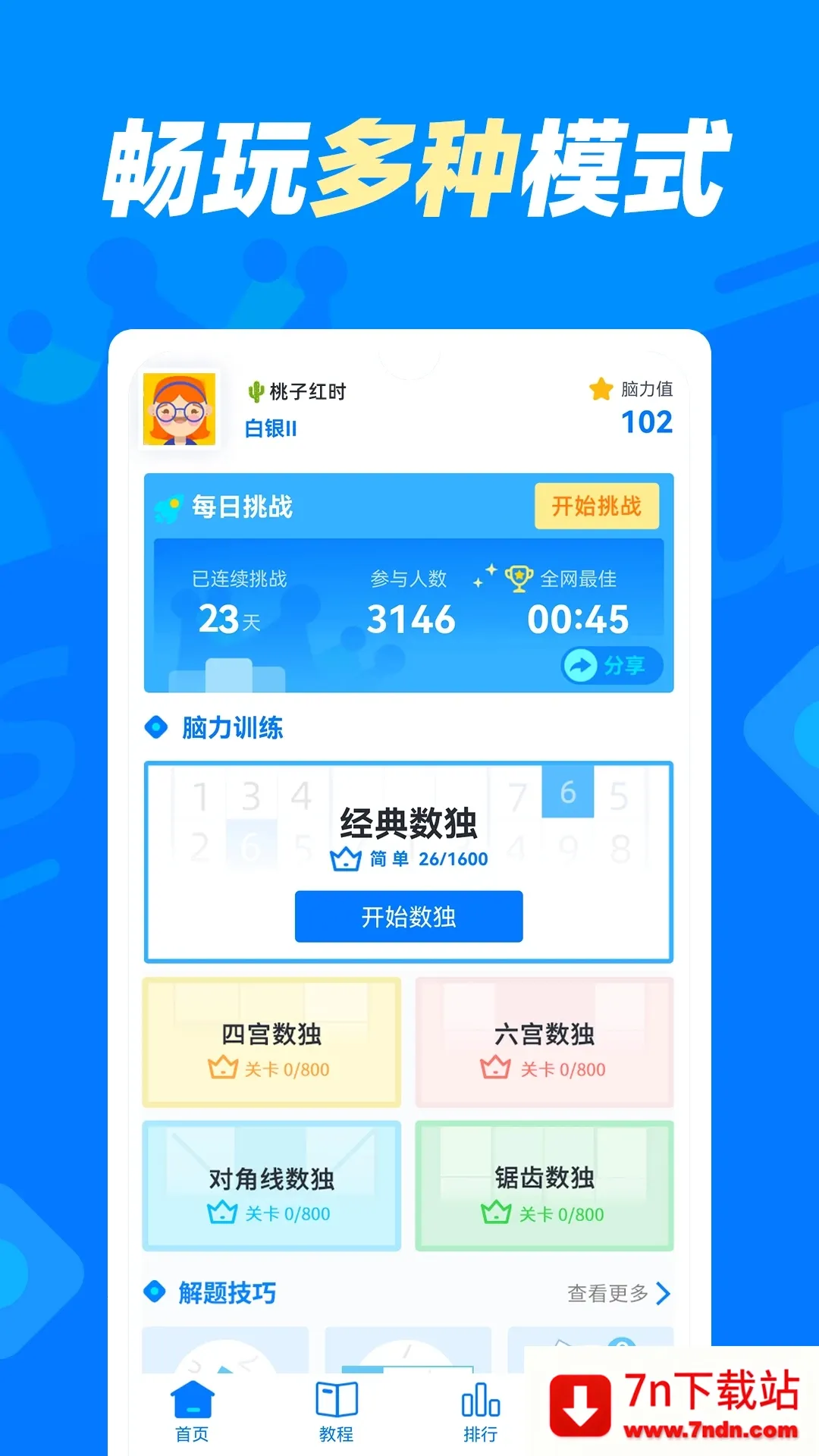Click the blue diamond icon before 脑力训练
This screenshot has width=819, height=1456.
coord(155,726)
